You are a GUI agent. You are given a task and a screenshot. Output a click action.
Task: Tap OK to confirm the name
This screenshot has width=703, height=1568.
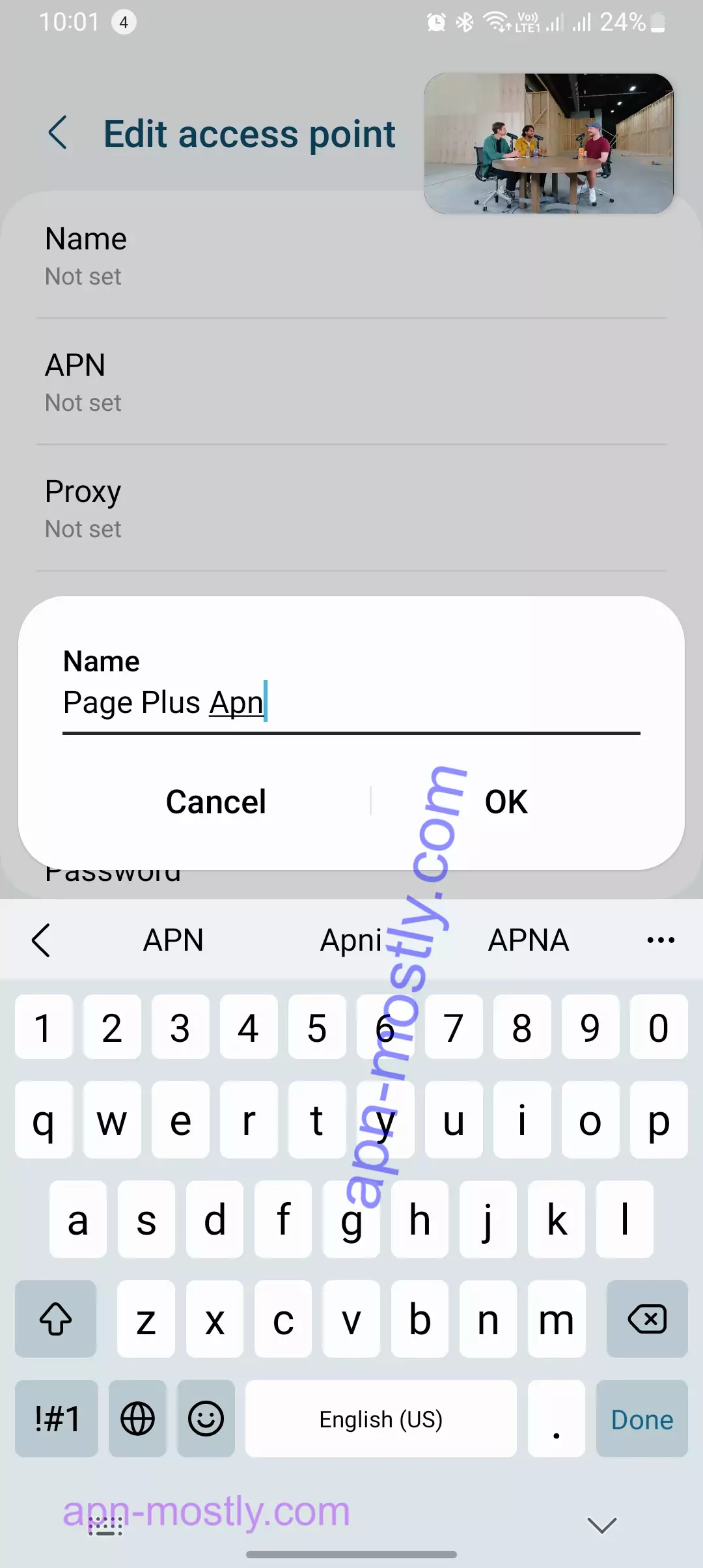pos(506,802)
